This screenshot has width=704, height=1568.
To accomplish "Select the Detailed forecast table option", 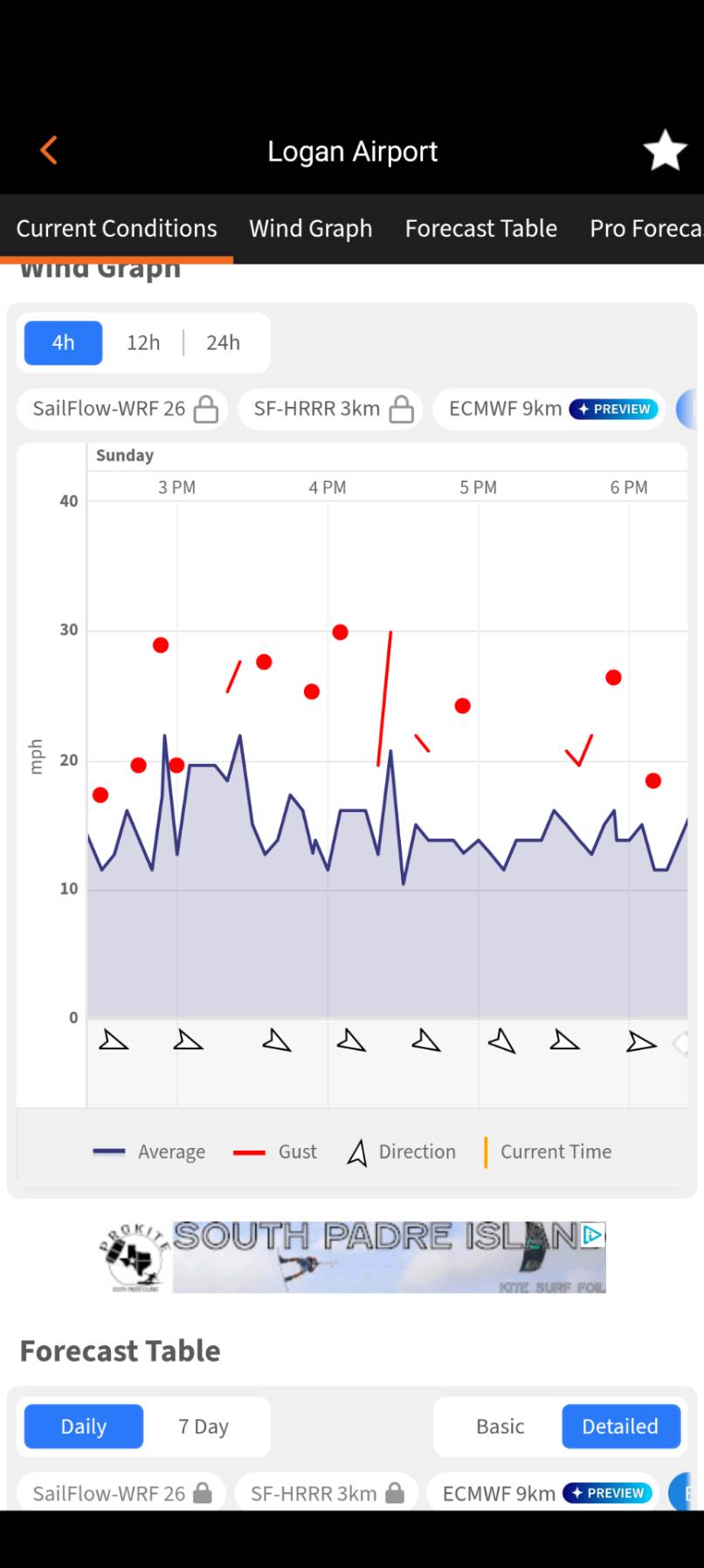I will (x=621, y=1427).
